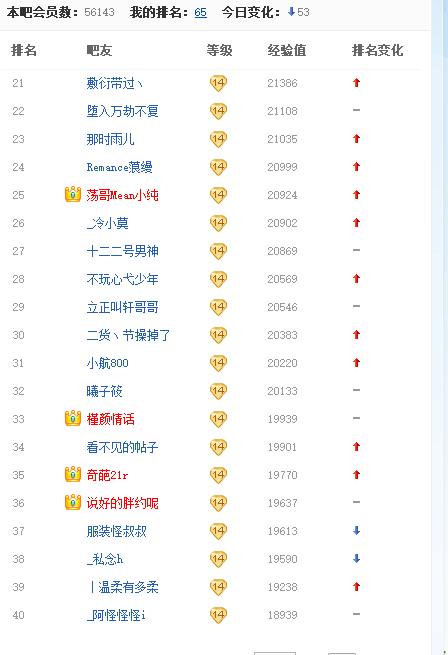This screenshot has width=448, height=655.
Task: Select user 不玩心弋少年
Action: point(122,279)
